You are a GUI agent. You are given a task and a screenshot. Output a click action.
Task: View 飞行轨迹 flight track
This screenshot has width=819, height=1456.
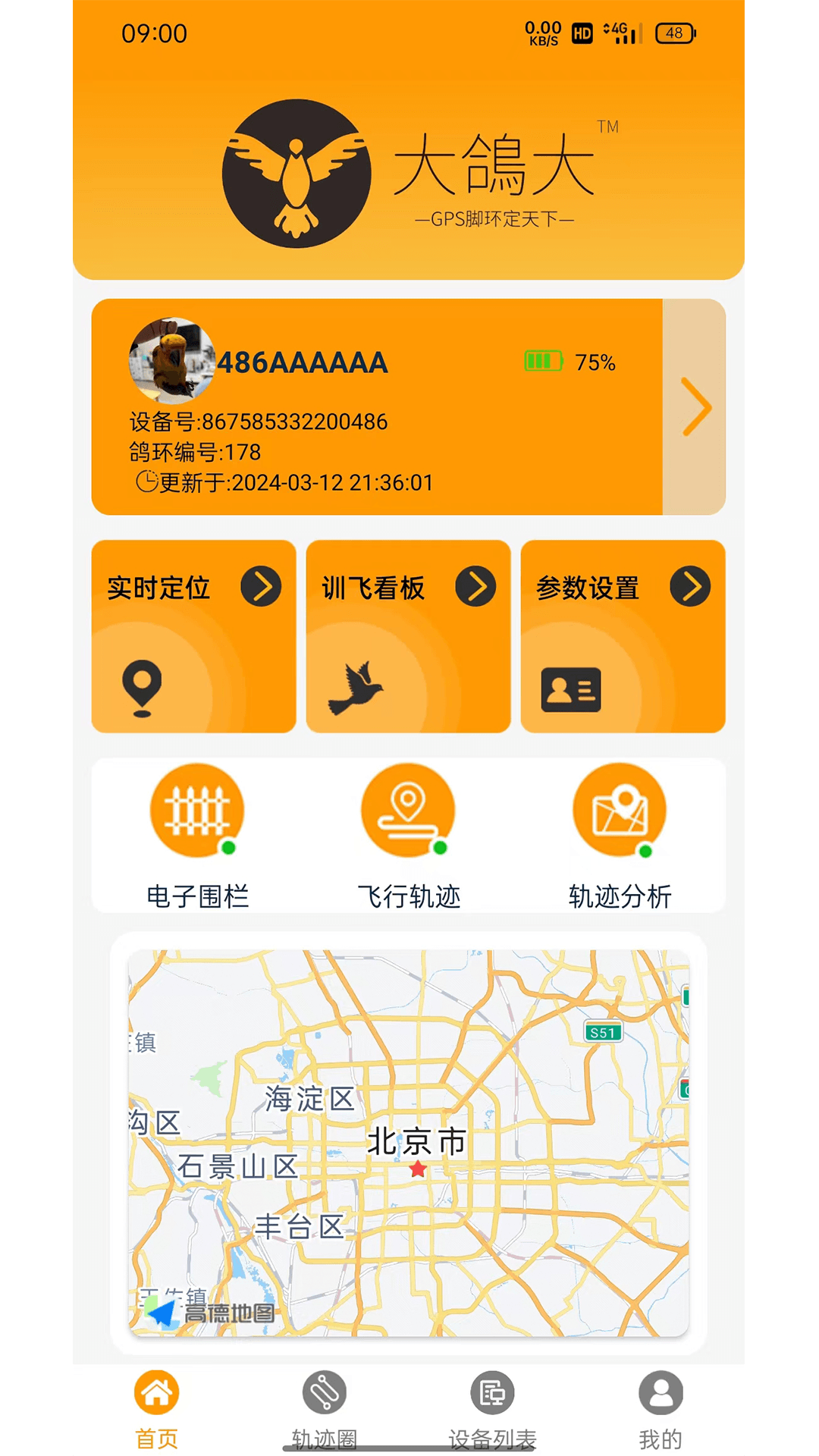409,836
